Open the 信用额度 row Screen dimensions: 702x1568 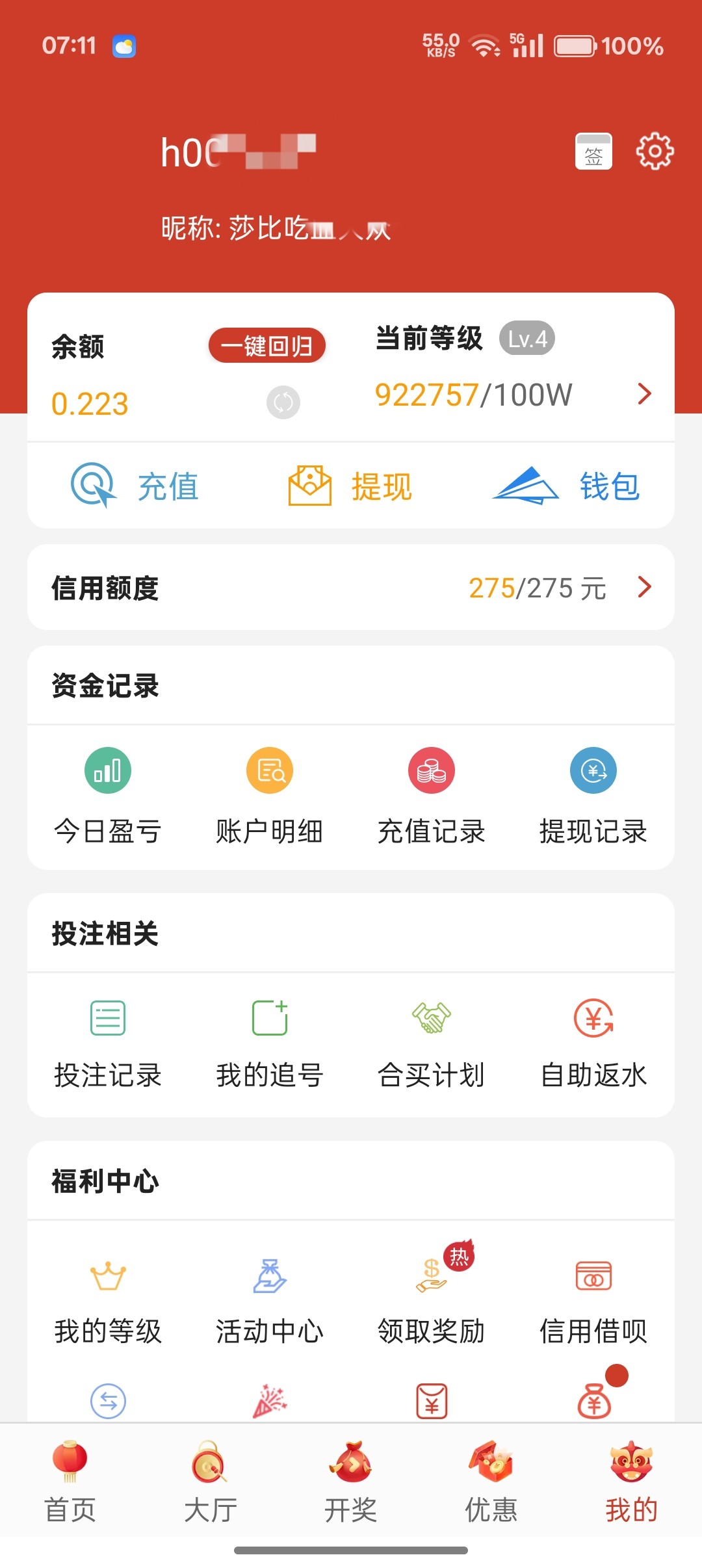351,587
